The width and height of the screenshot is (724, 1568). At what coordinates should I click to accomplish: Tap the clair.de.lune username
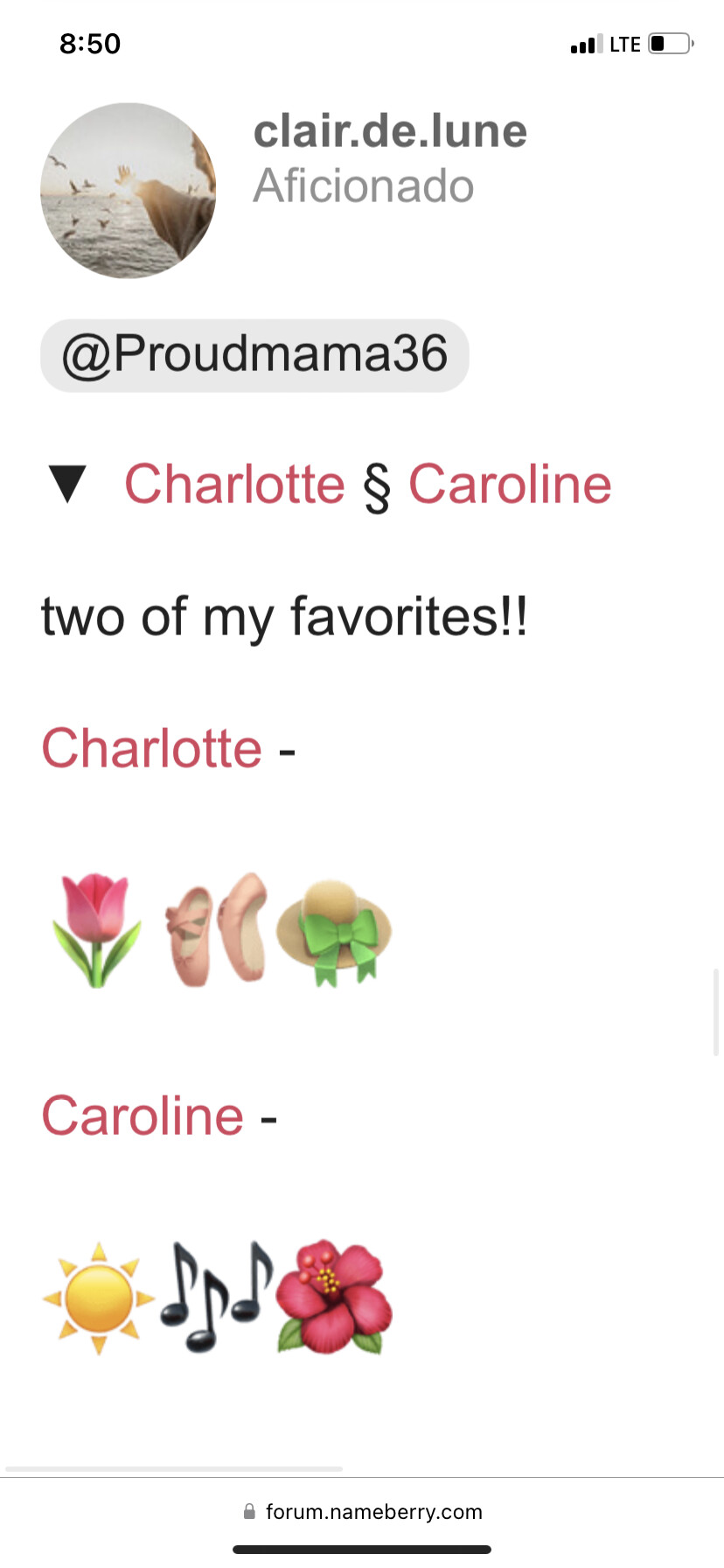pyautogui.click(x=390, y=132)
